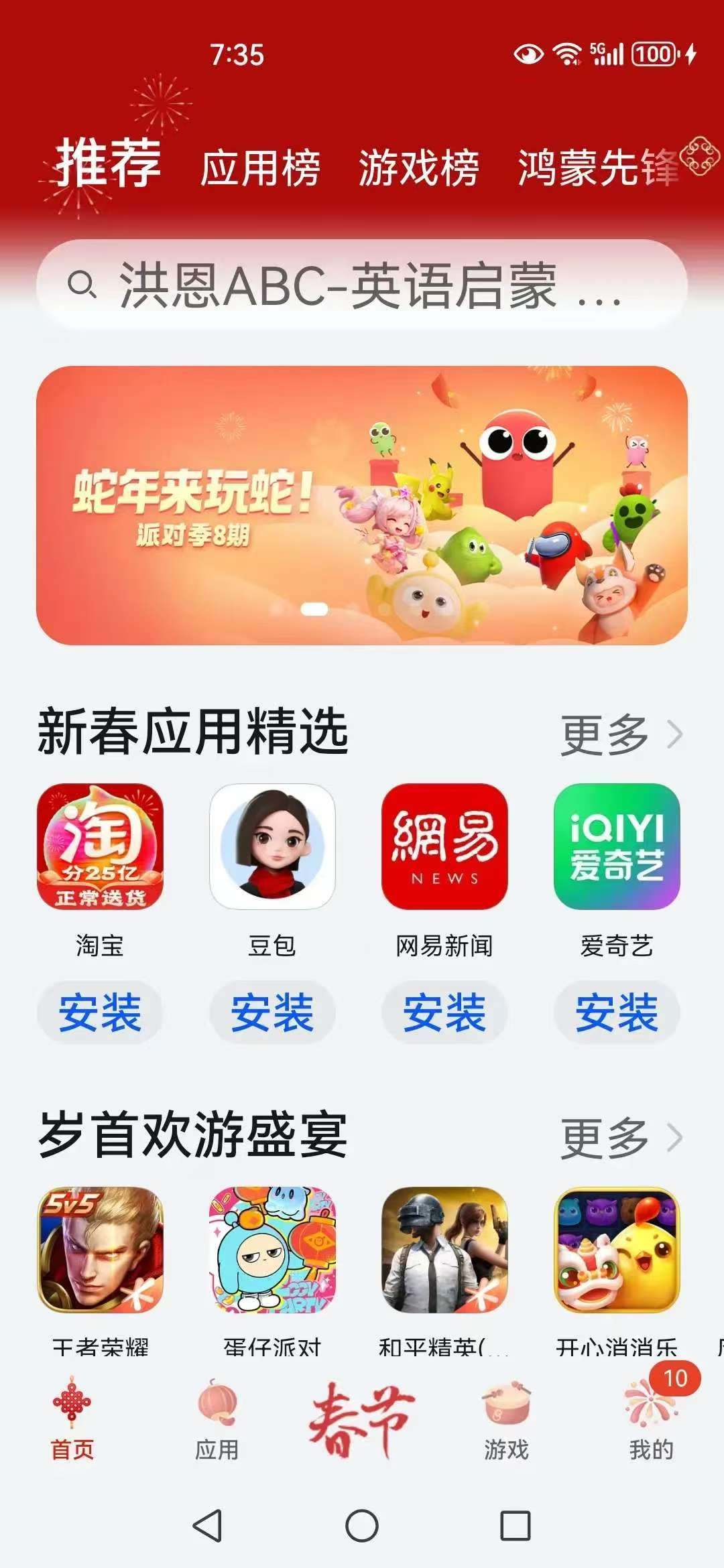Open the search box showing 洪恩ABC
Screen dimensions: 724x1568
tap(362, 285)
